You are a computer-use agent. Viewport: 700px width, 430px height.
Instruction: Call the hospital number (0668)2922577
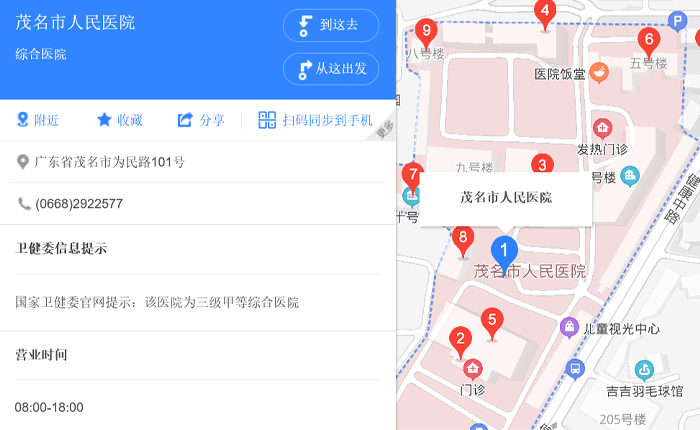point(78,204)
